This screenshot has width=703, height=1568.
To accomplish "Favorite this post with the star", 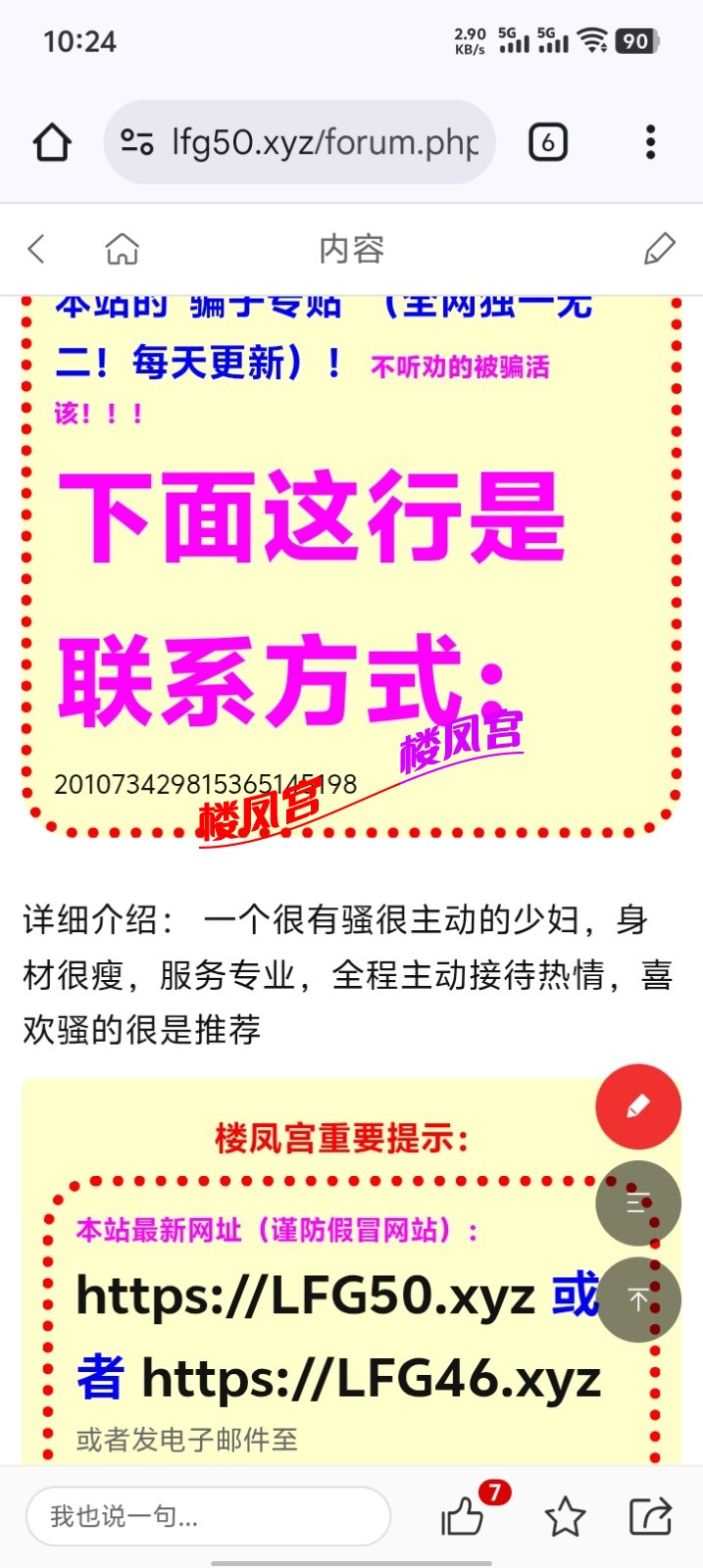I will (565, 1517).
